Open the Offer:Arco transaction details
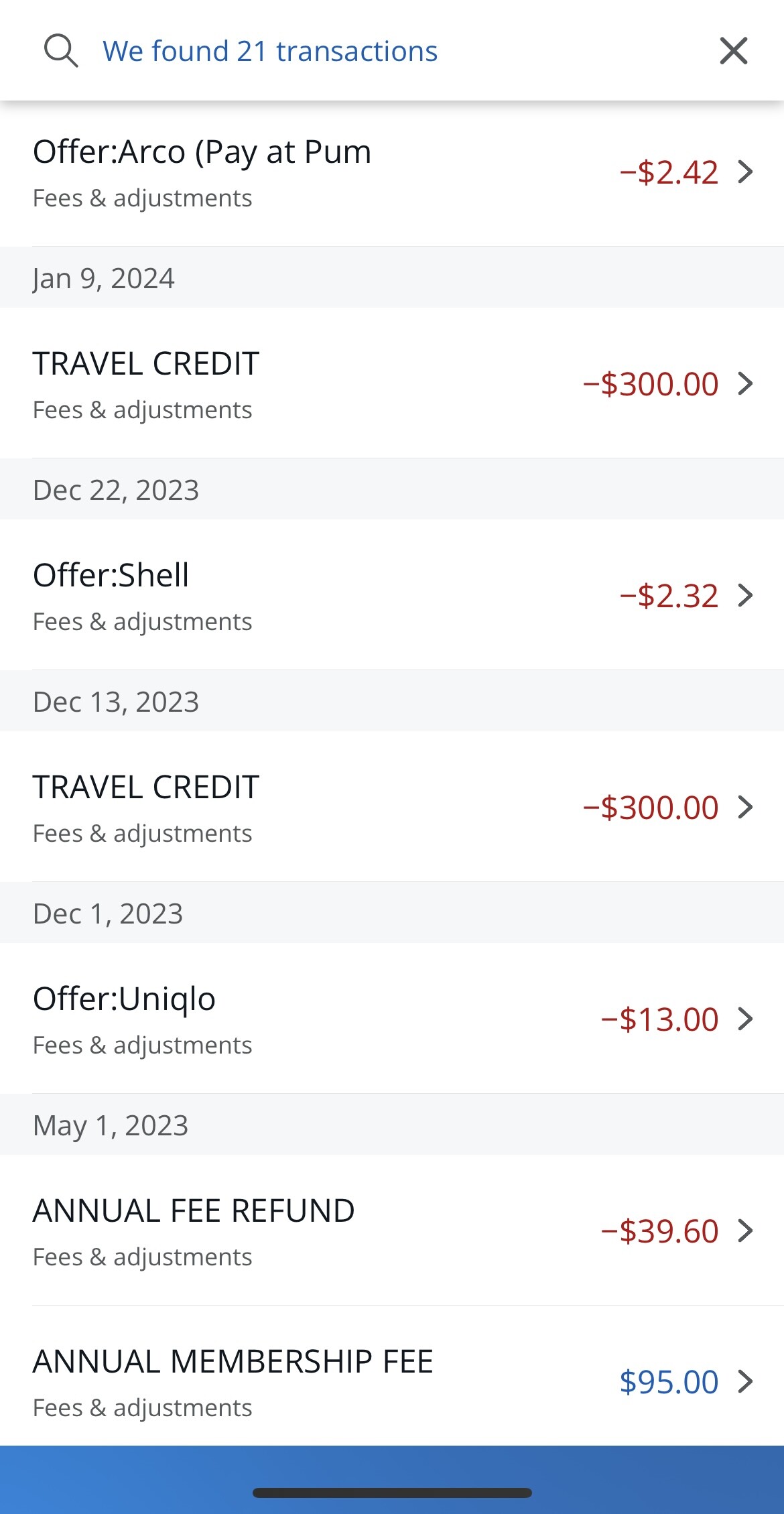The image size is (784, 1514). pos(392,173)
